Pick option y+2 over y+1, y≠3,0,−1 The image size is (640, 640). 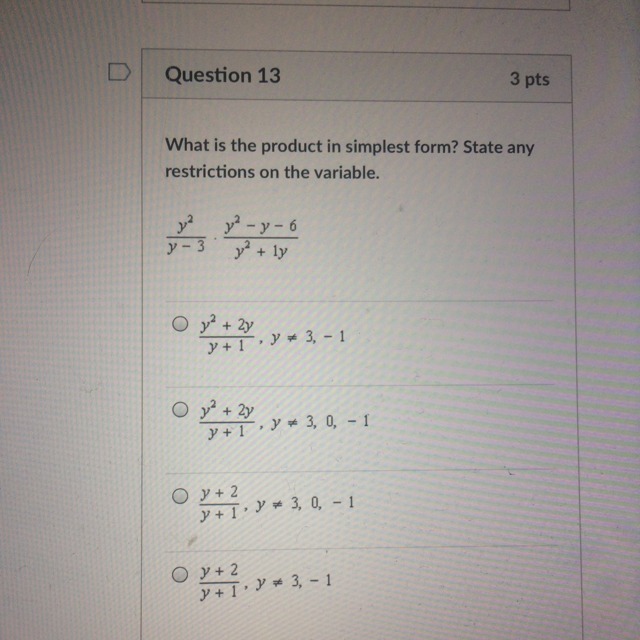click(179, 493)
